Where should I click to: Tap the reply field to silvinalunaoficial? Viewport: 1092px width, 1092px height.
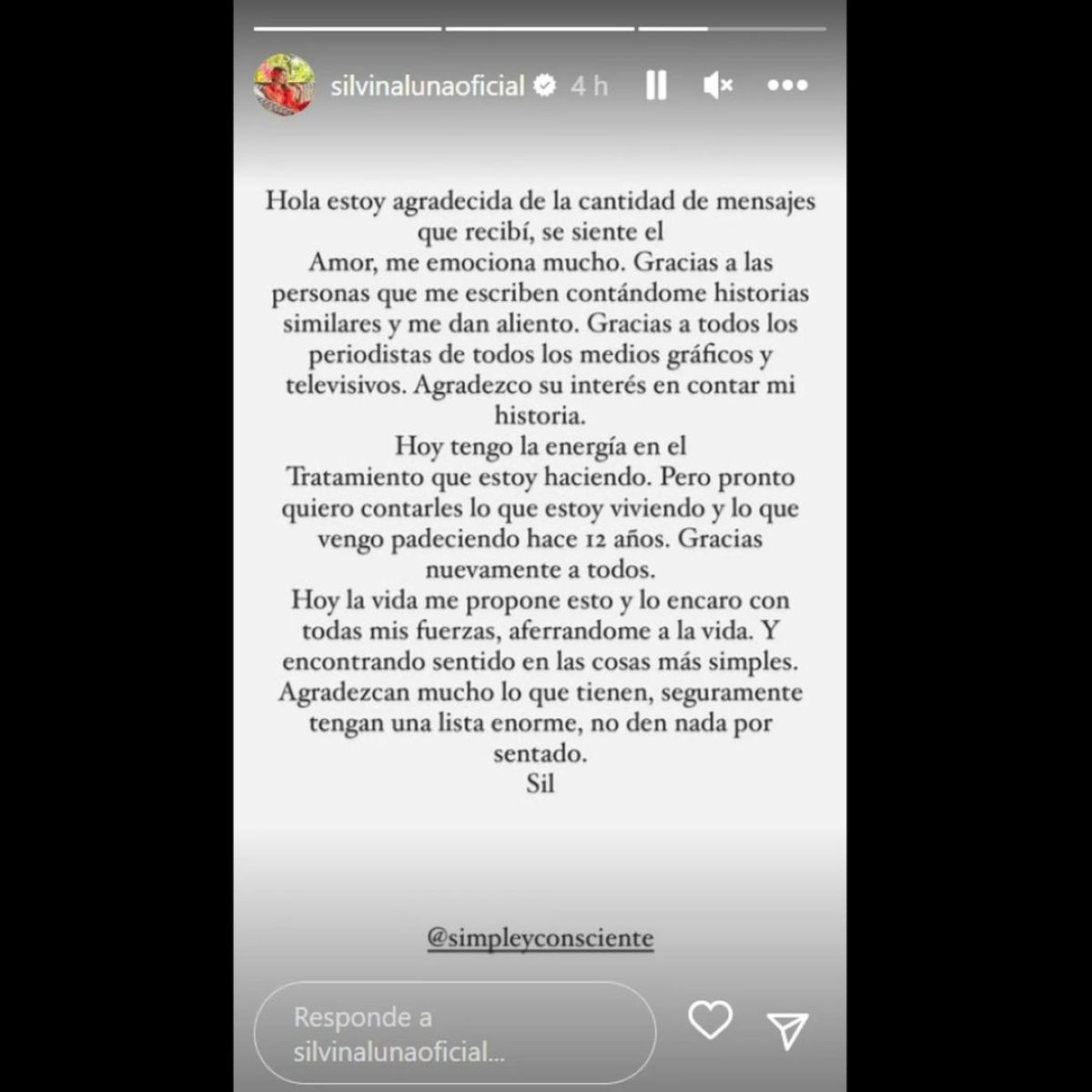tap(453, 1033)
